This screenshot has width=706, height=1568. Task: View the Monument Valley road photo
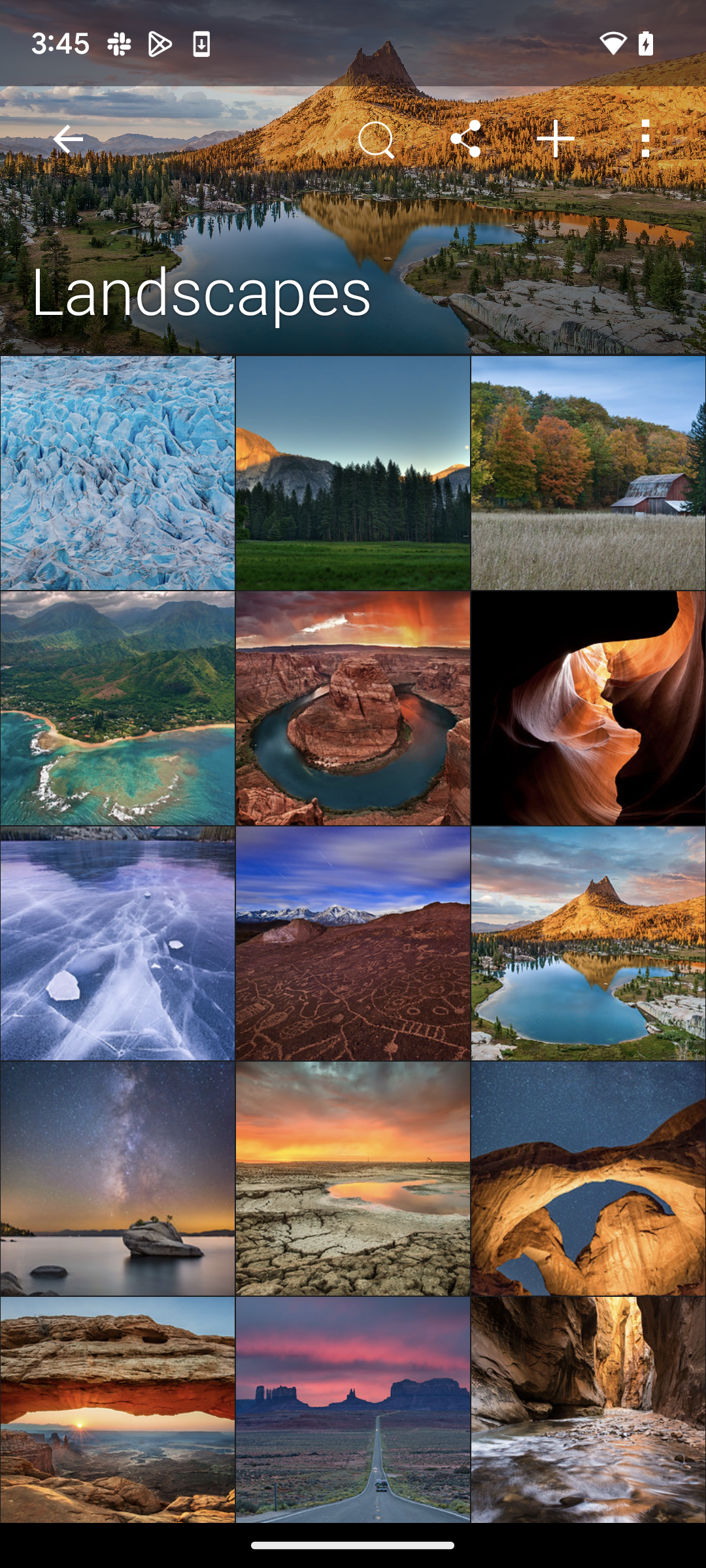(353, 1410)
